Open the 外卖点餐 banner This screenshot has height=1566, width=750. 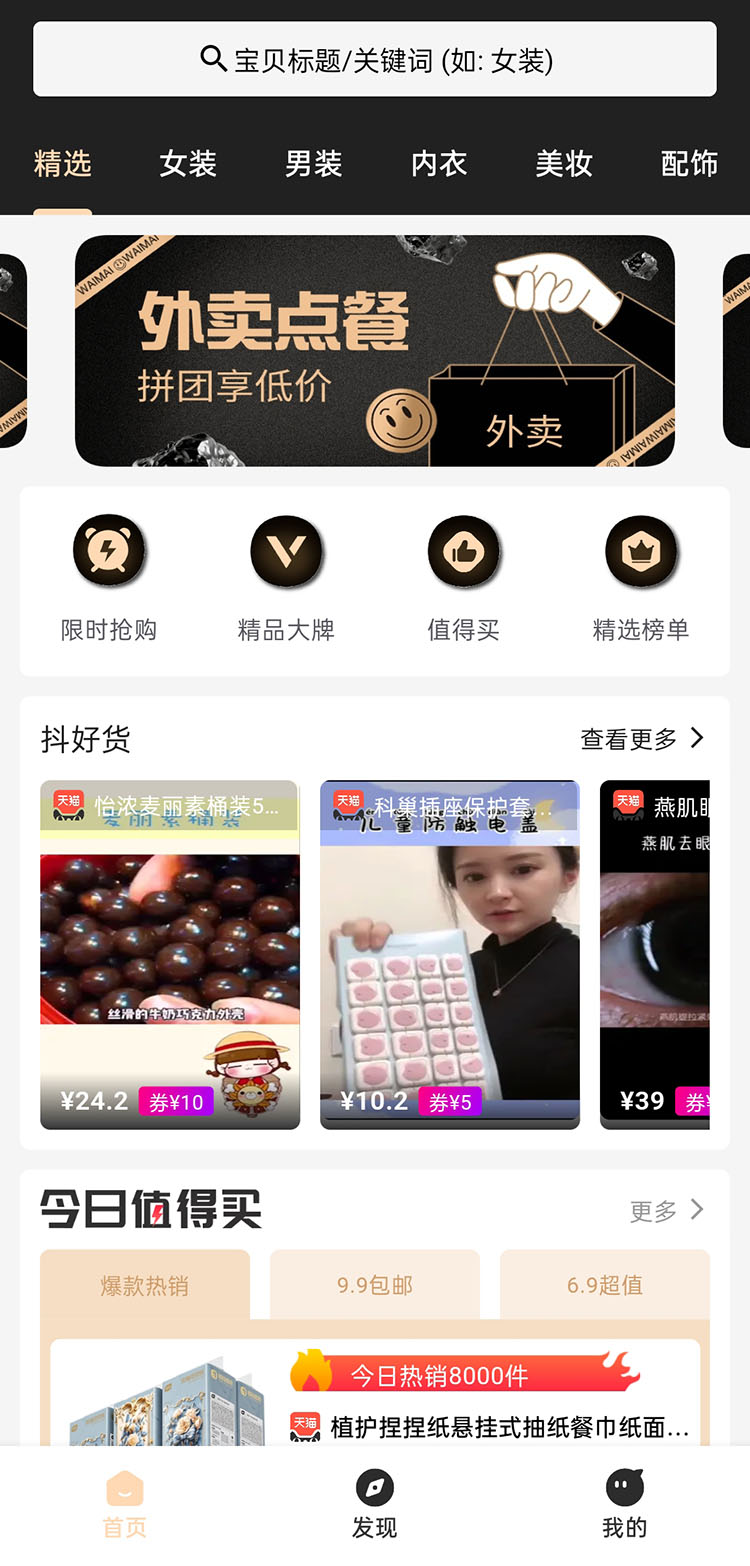375,350
